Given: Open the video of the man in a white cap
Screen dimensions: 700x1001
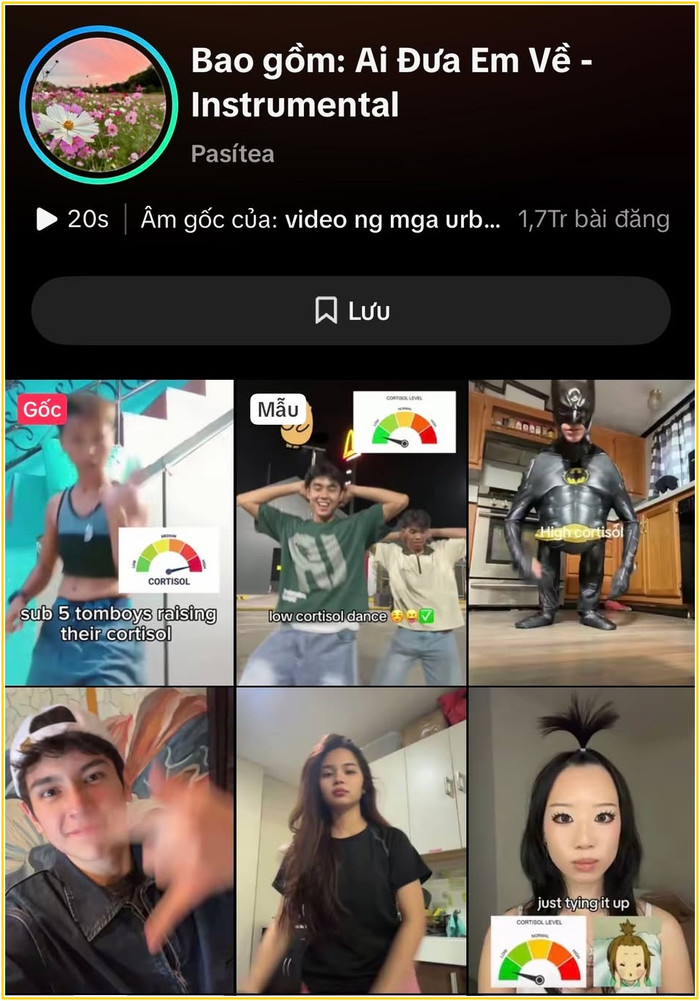Looking at the screenshot, I should click(x=119, y=840).
